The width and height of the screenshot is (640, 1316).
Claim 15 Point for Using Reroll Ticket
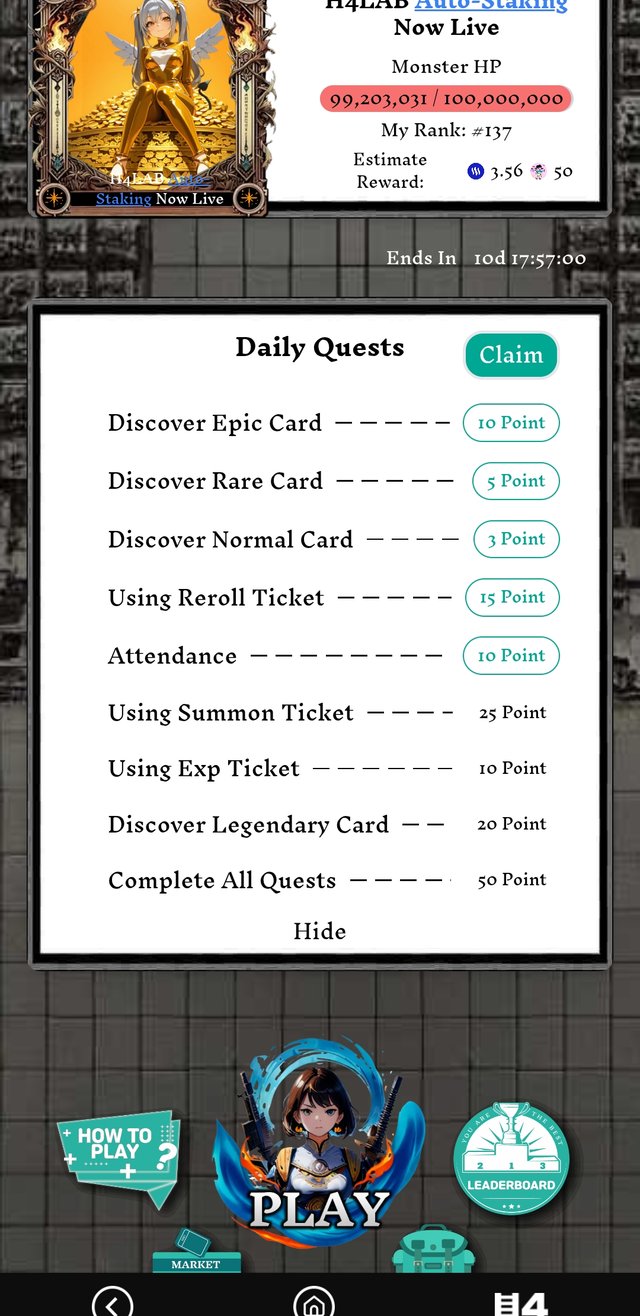tap(512, 597)
